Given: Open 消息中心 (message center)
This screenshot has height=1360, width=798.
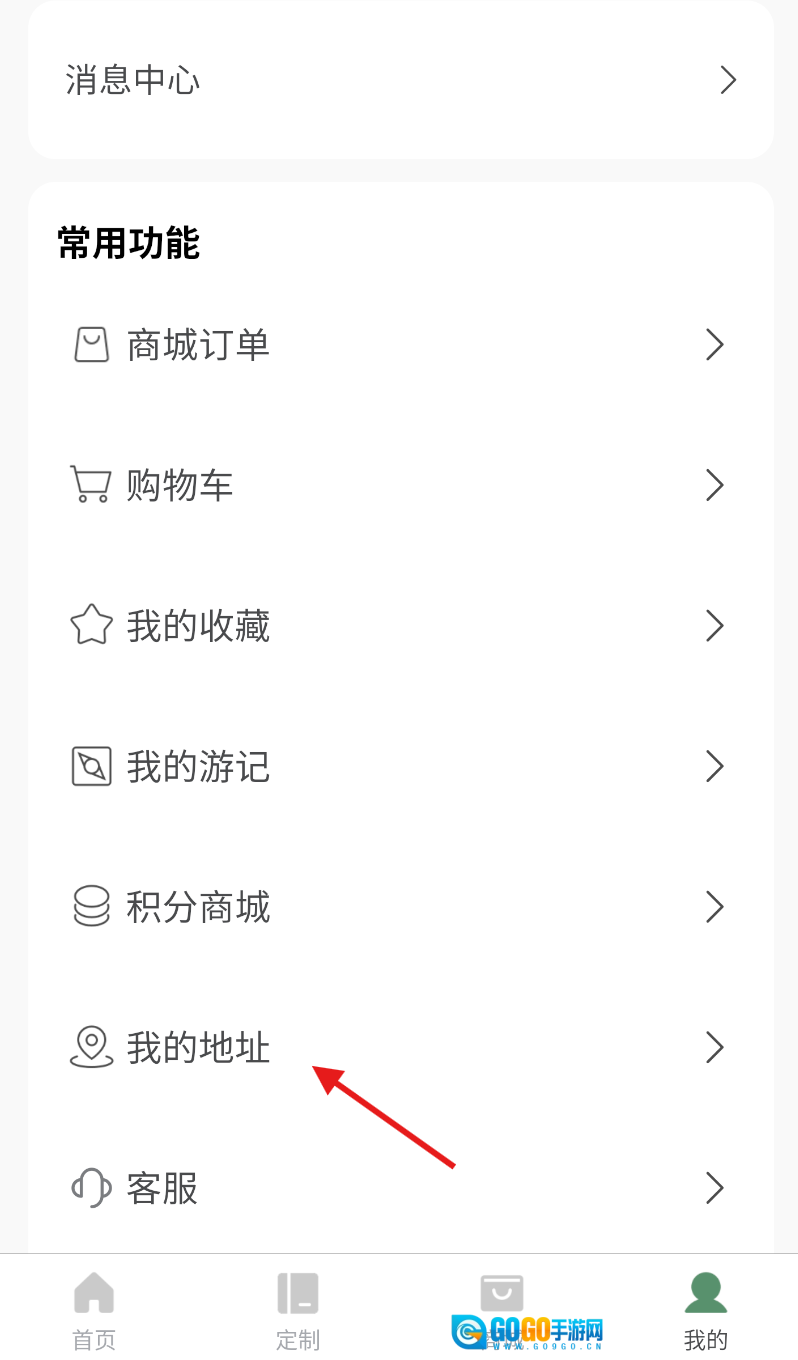Looking at the screenshot, I should (400, 80).
